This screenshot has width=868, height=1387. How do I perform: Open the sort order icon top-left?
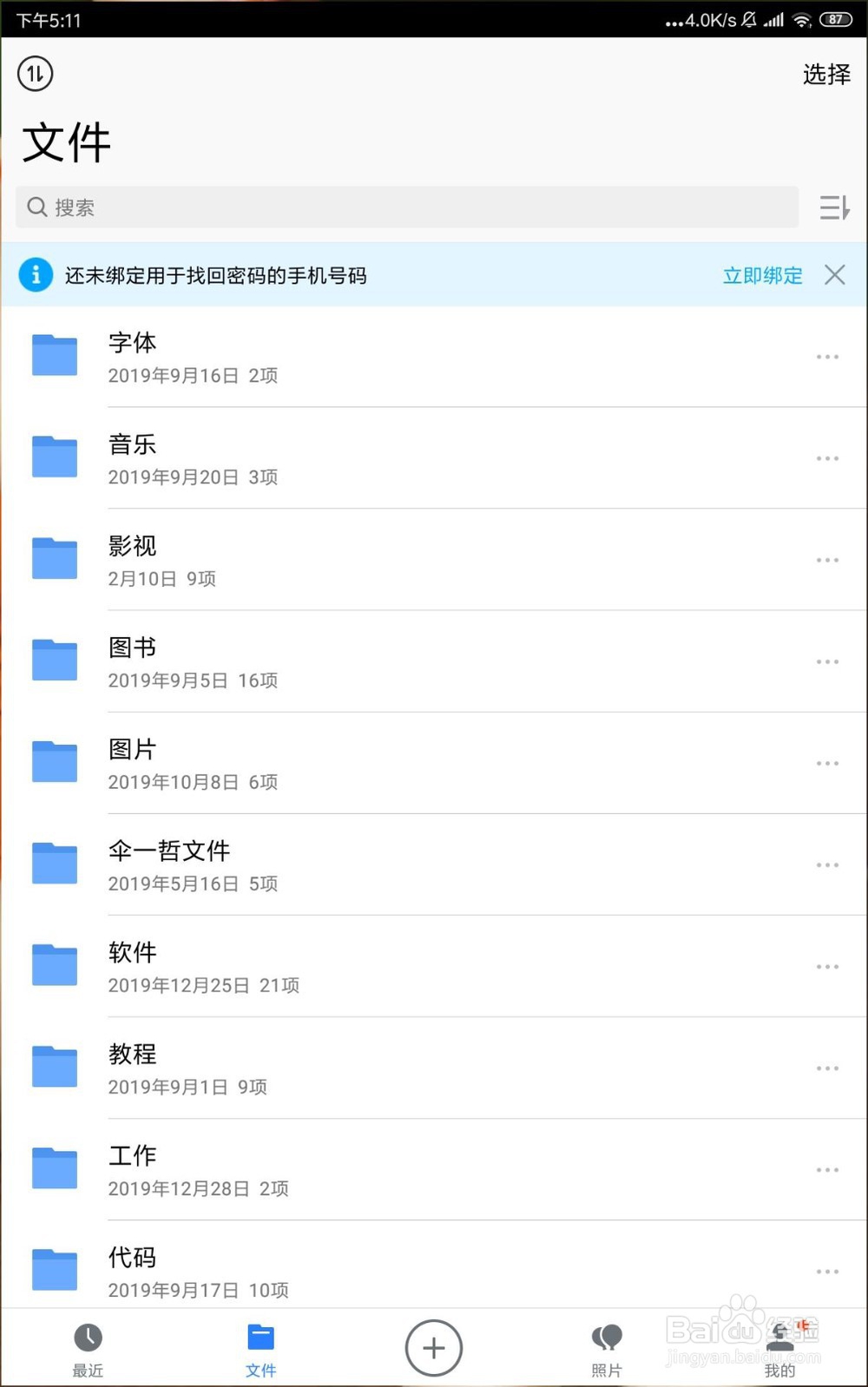pyautogui.click(x=35, y=75)
